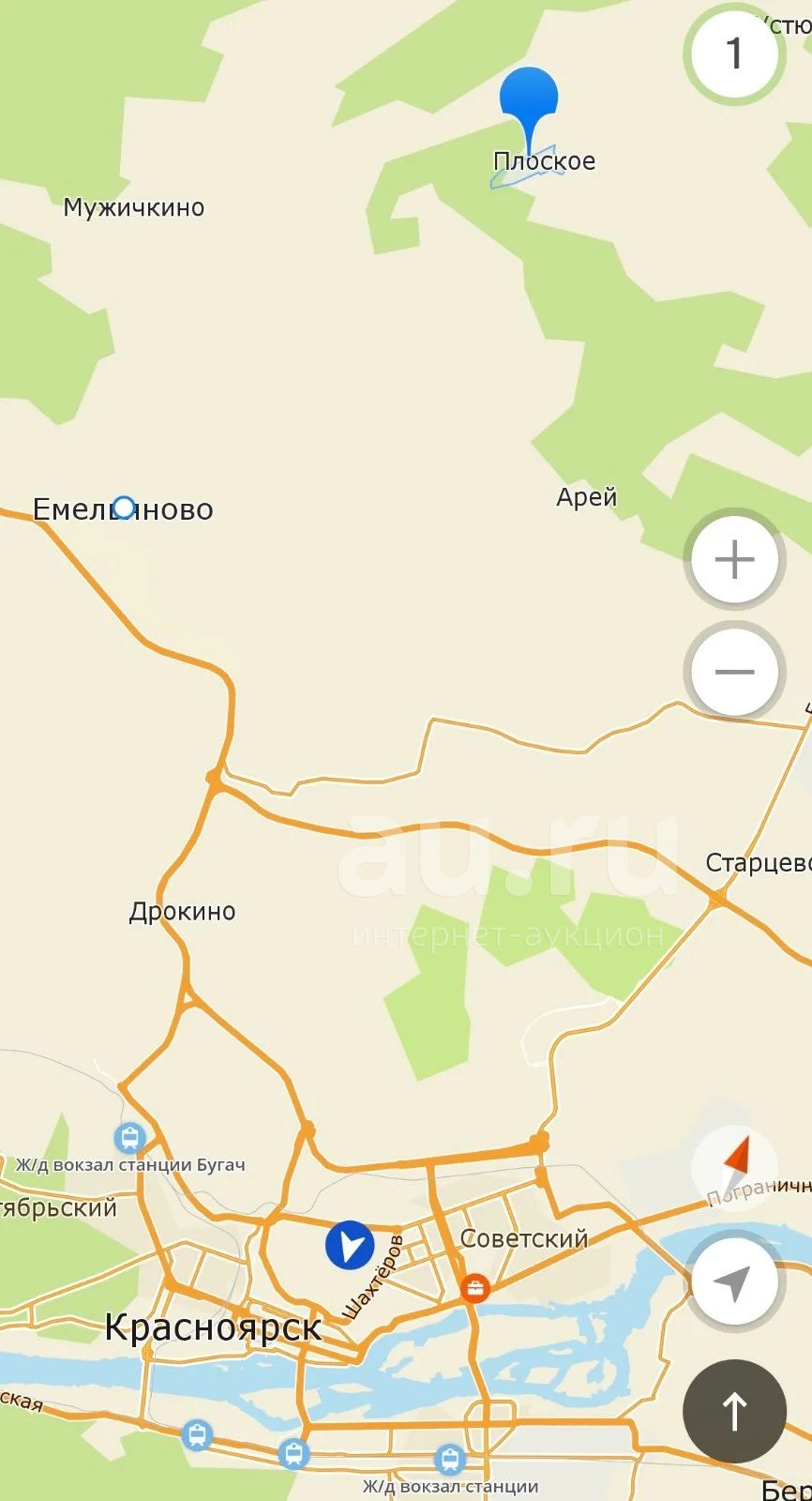
Task: Tap the orange briefcase marker near Советский
Action: click(x=475, y=1287)
